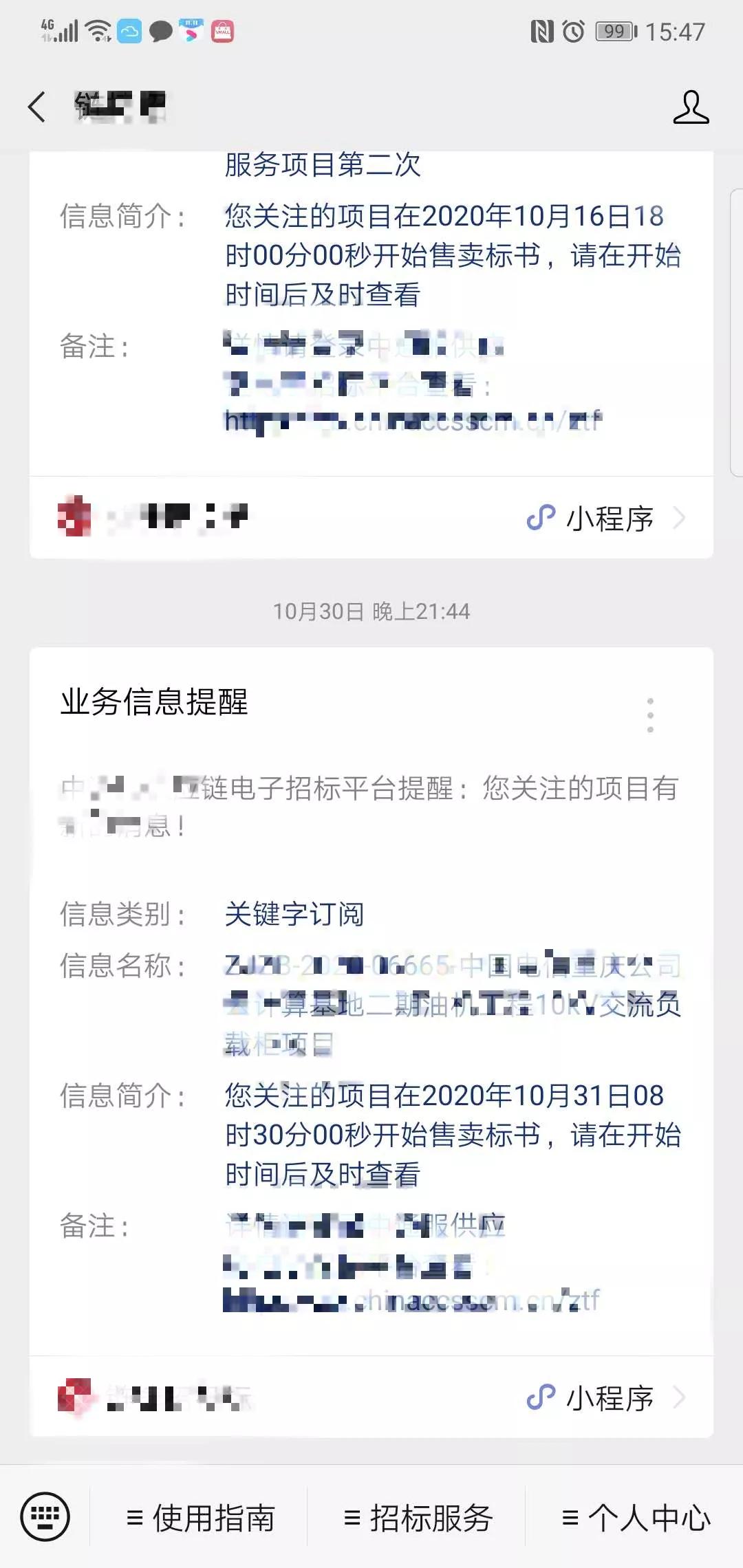Tap the chevron arrow on lower 小程序 entry
This screenshot has height=1568, width=743.
coord(681,1396)
